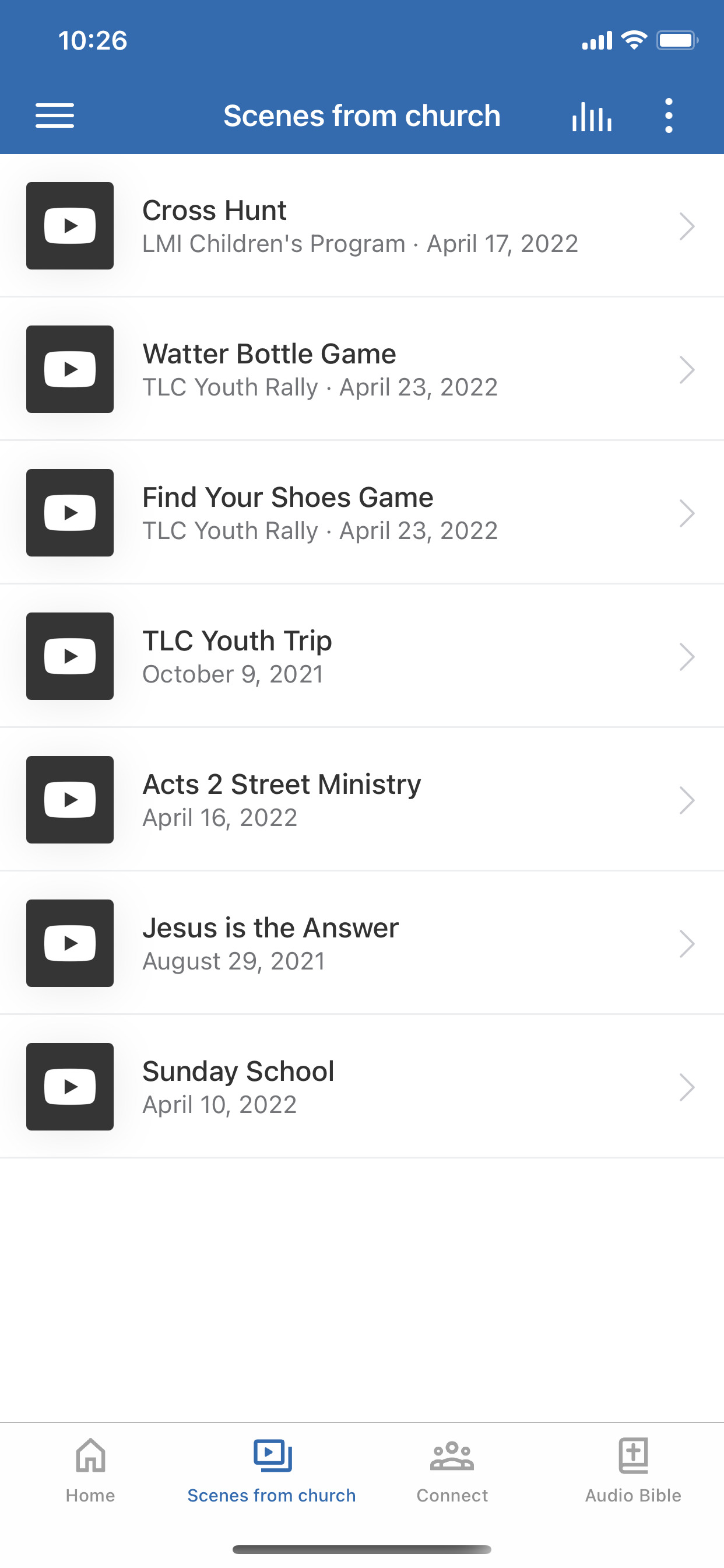This screenshot has height=1568, width=724.
Task: Play Watter Bottle Game video
Action: click(362, 369)
